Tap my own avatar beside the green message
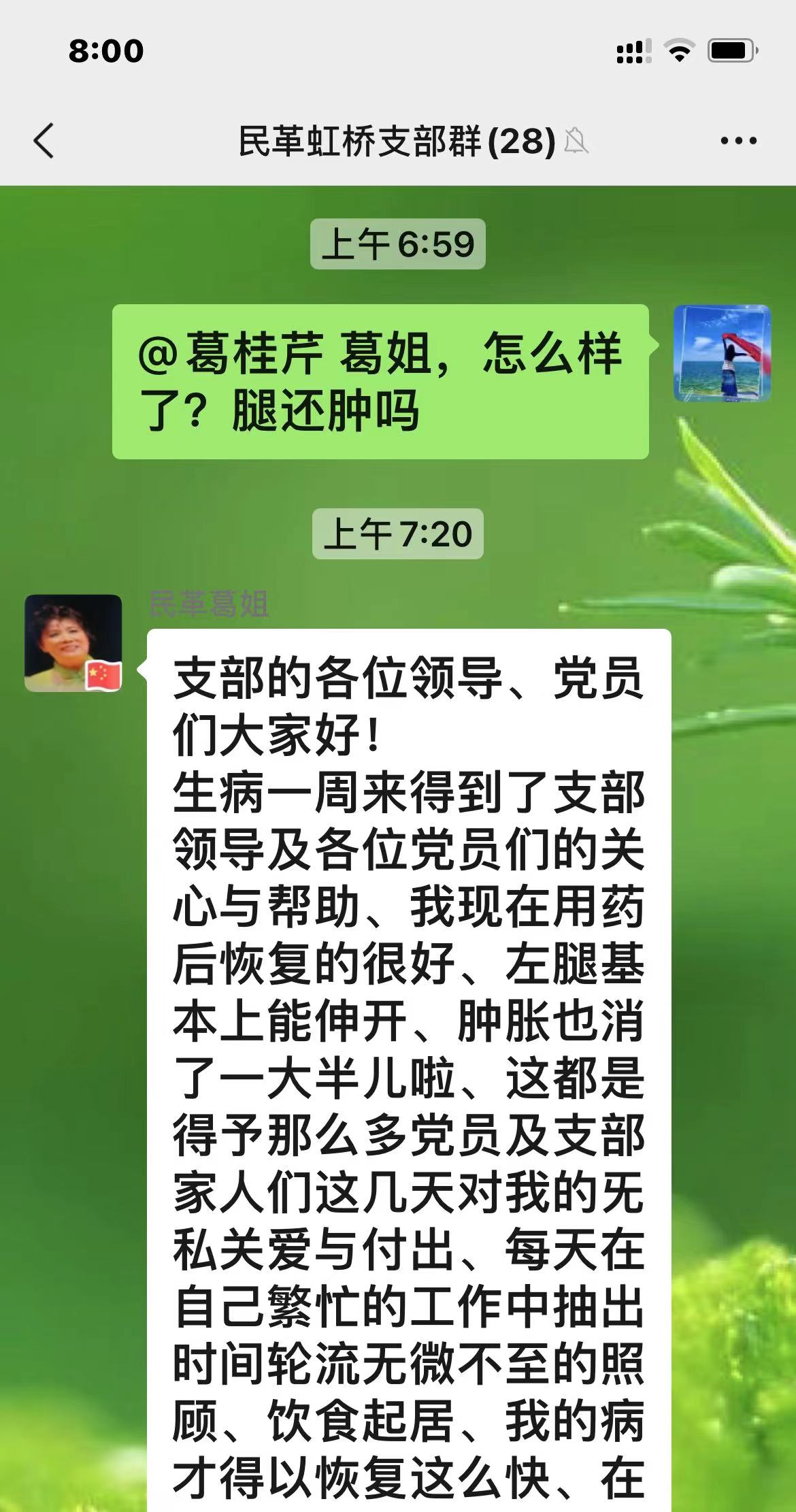This screenshot has height=1512, width=796. (x=722, y=353)
